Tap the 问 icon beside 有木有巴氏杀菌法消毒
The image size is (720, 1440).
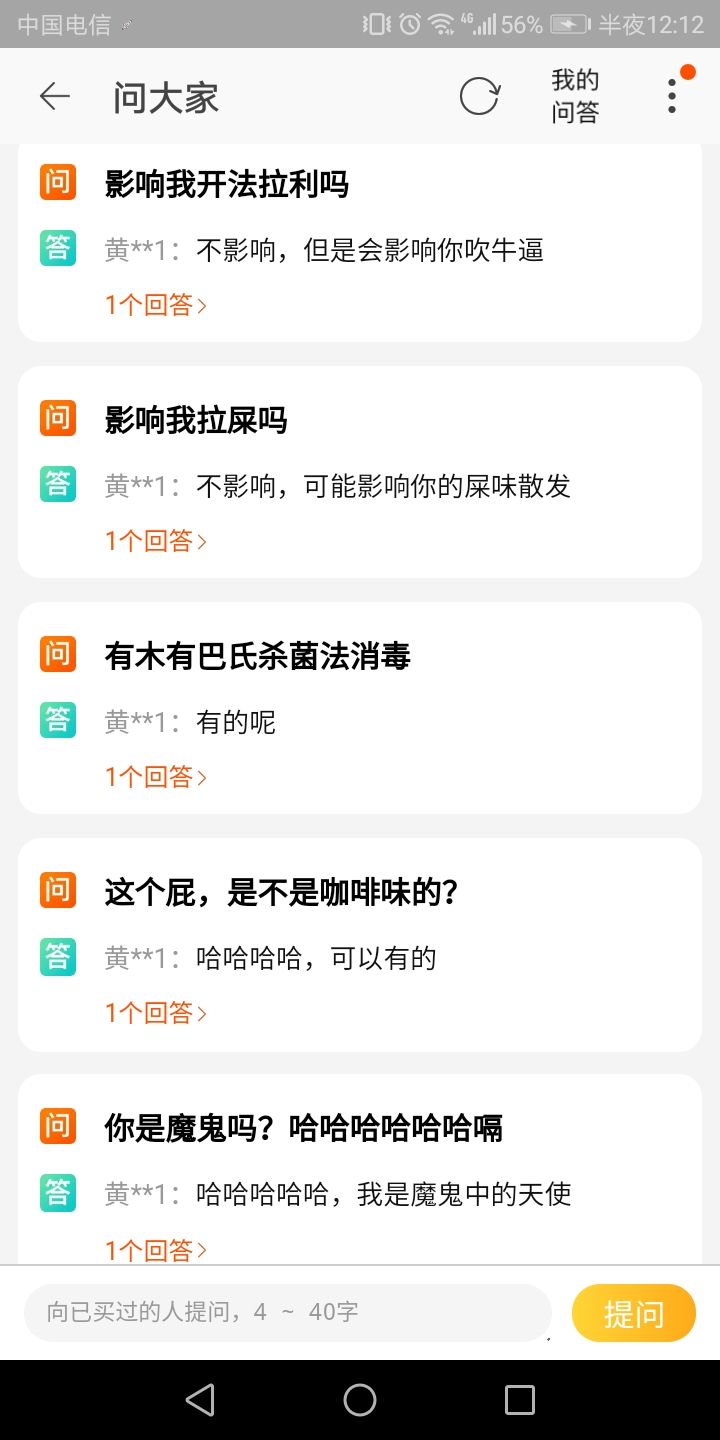57,654
